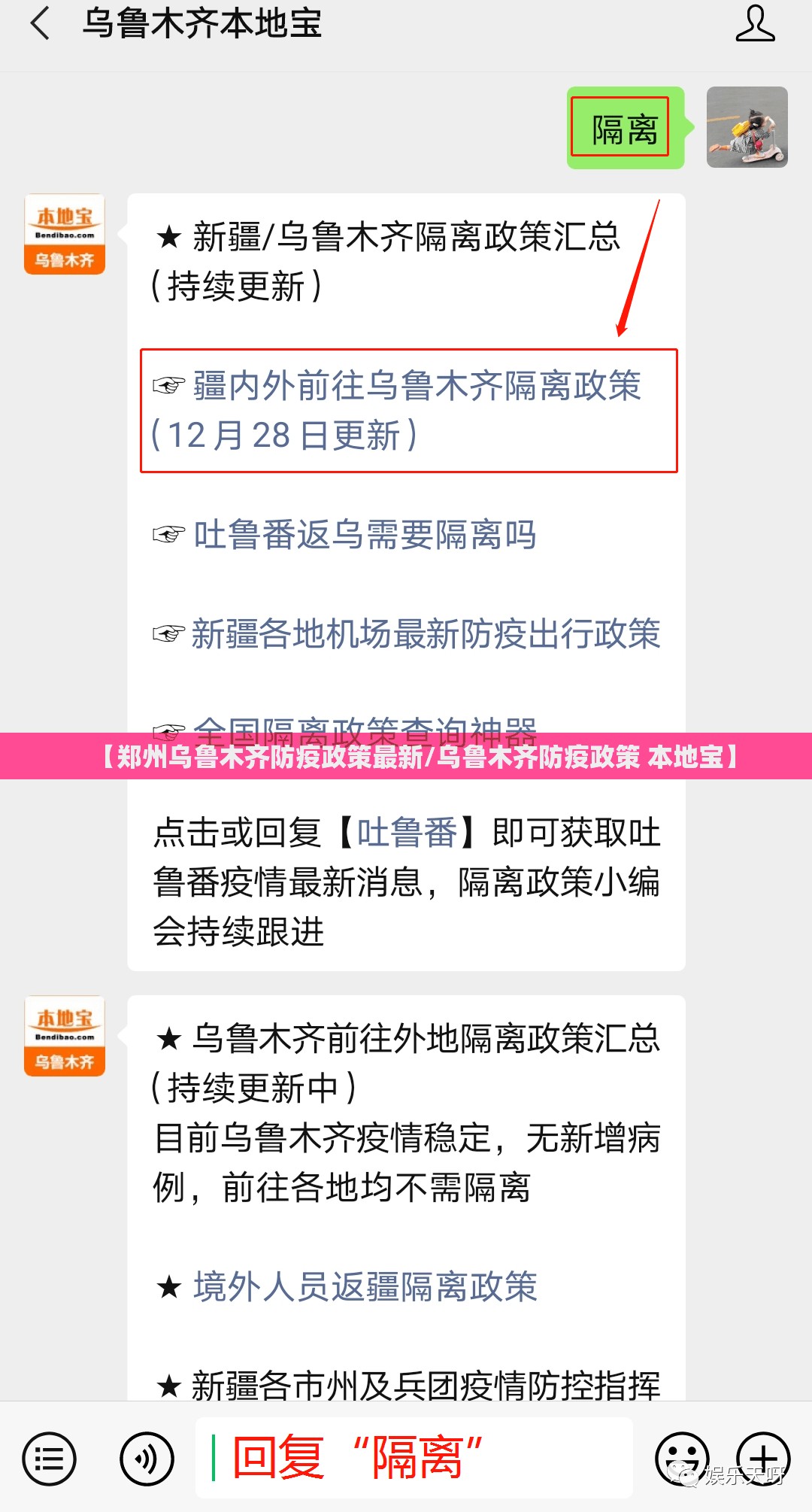Open the plus attachment menu
The height and width of the screenshot is (1512, 812).
762,1457
